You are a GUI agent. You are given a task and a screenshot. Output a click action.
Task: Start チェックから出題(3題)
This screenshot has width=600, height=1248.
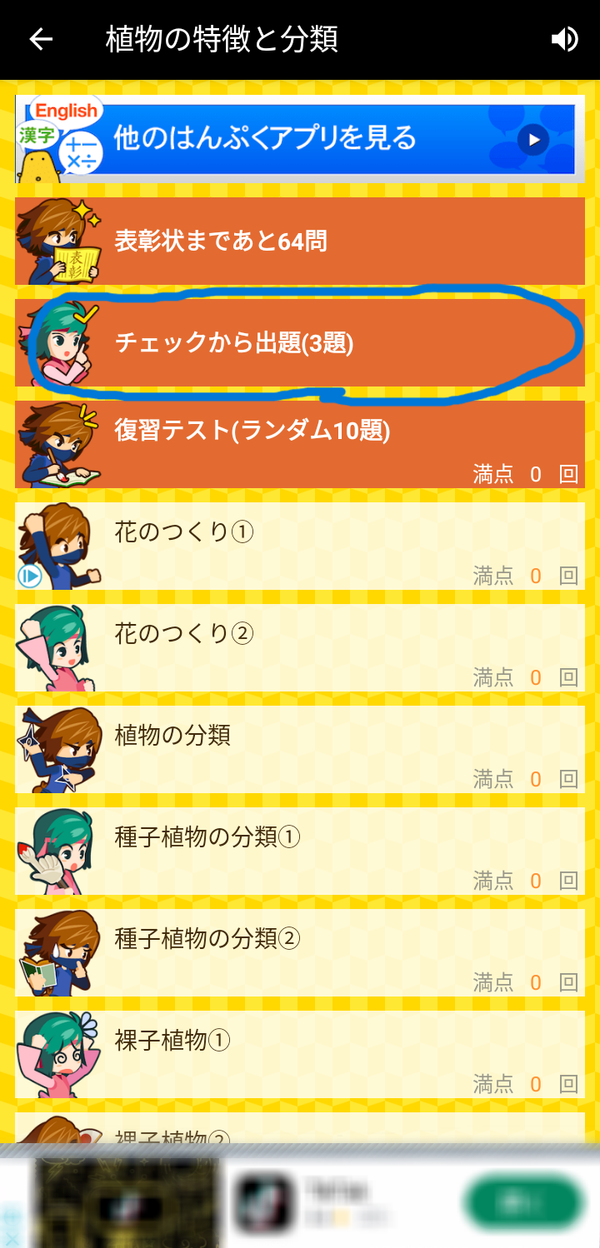click(300, 343)
